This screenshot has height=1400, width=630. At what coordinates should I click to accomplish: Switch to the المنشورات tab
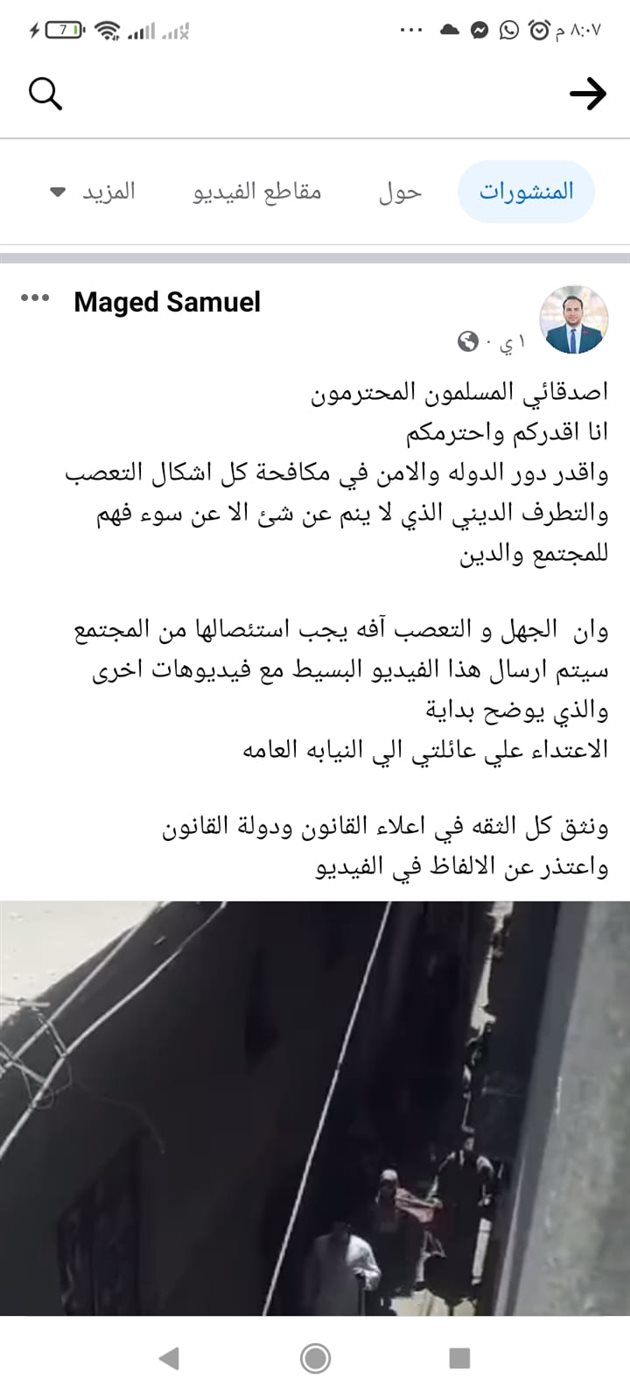526,191
